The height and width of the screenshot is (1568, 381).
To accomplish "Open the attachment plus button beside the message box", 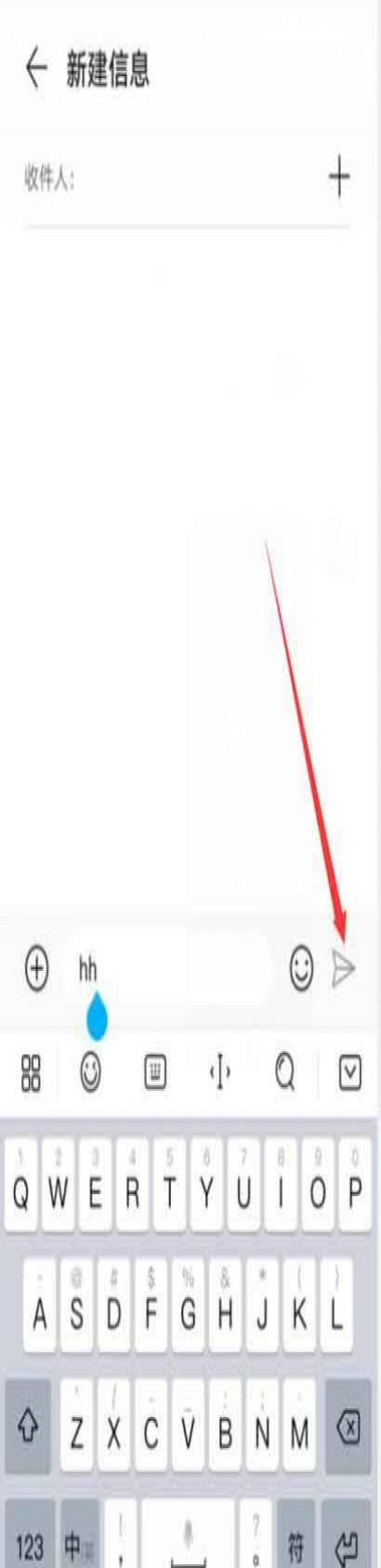I will pyautogui.click(x=35, y=969).
